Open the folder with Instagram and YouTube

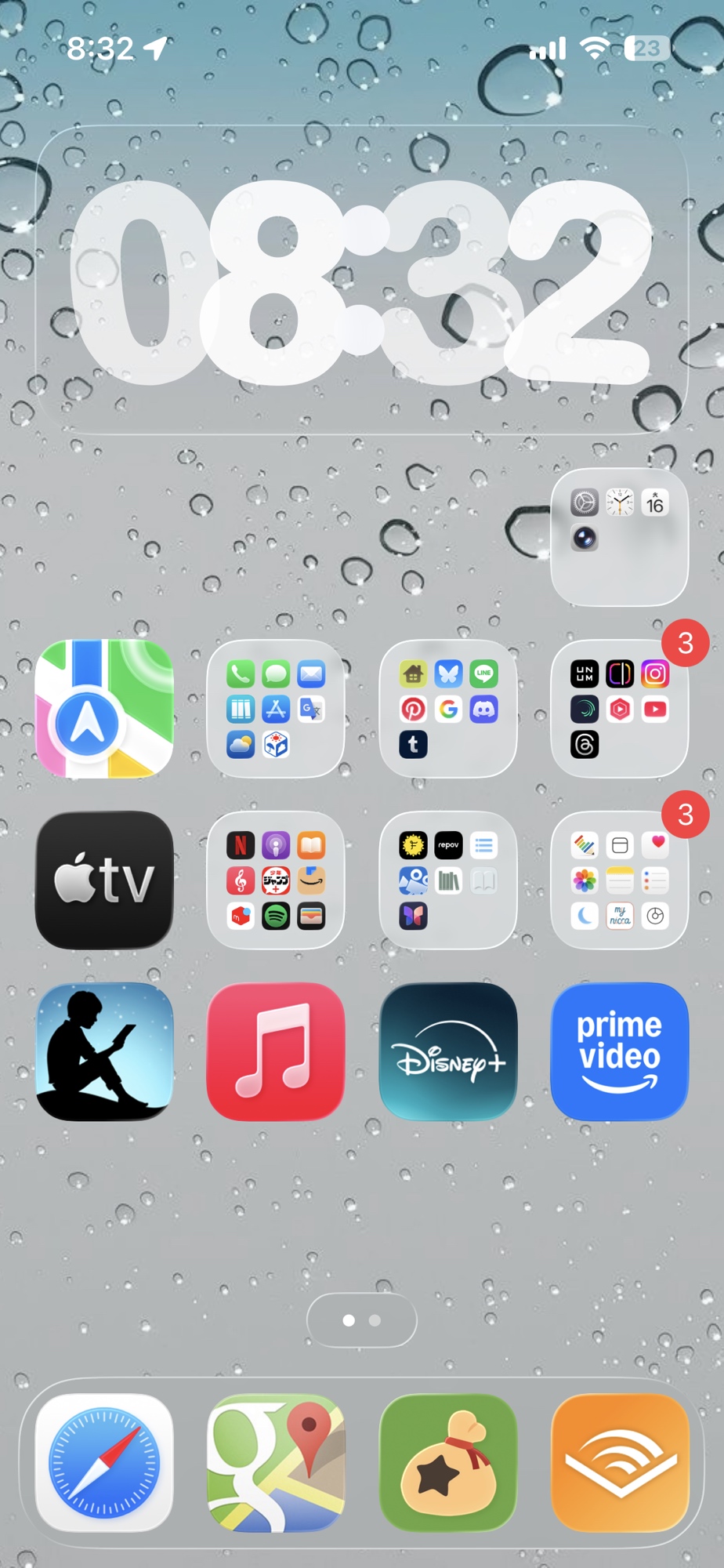click(620, 709)
